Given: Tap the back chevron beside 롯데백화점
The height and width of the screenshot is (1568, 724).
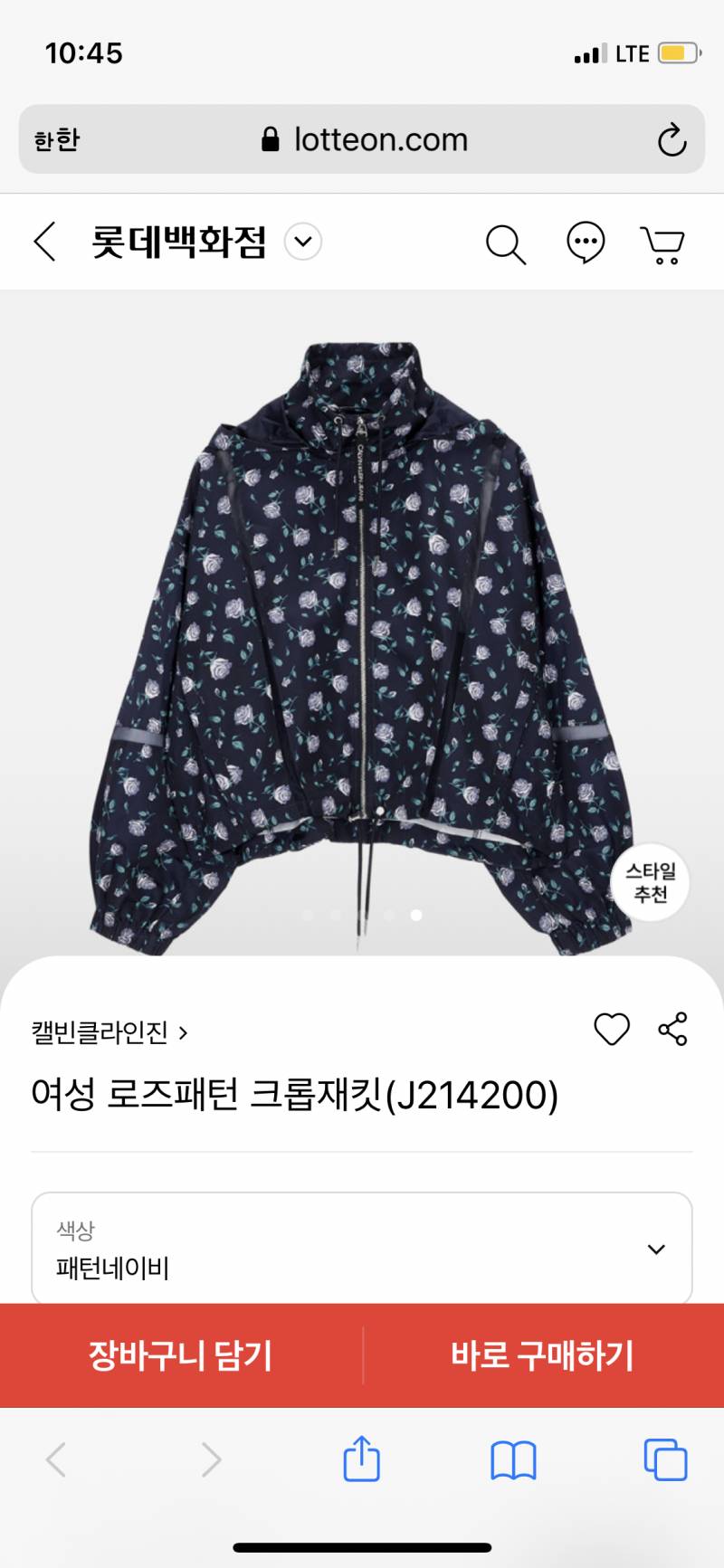Looking at the screenshot, I should (x=43, y=242).
